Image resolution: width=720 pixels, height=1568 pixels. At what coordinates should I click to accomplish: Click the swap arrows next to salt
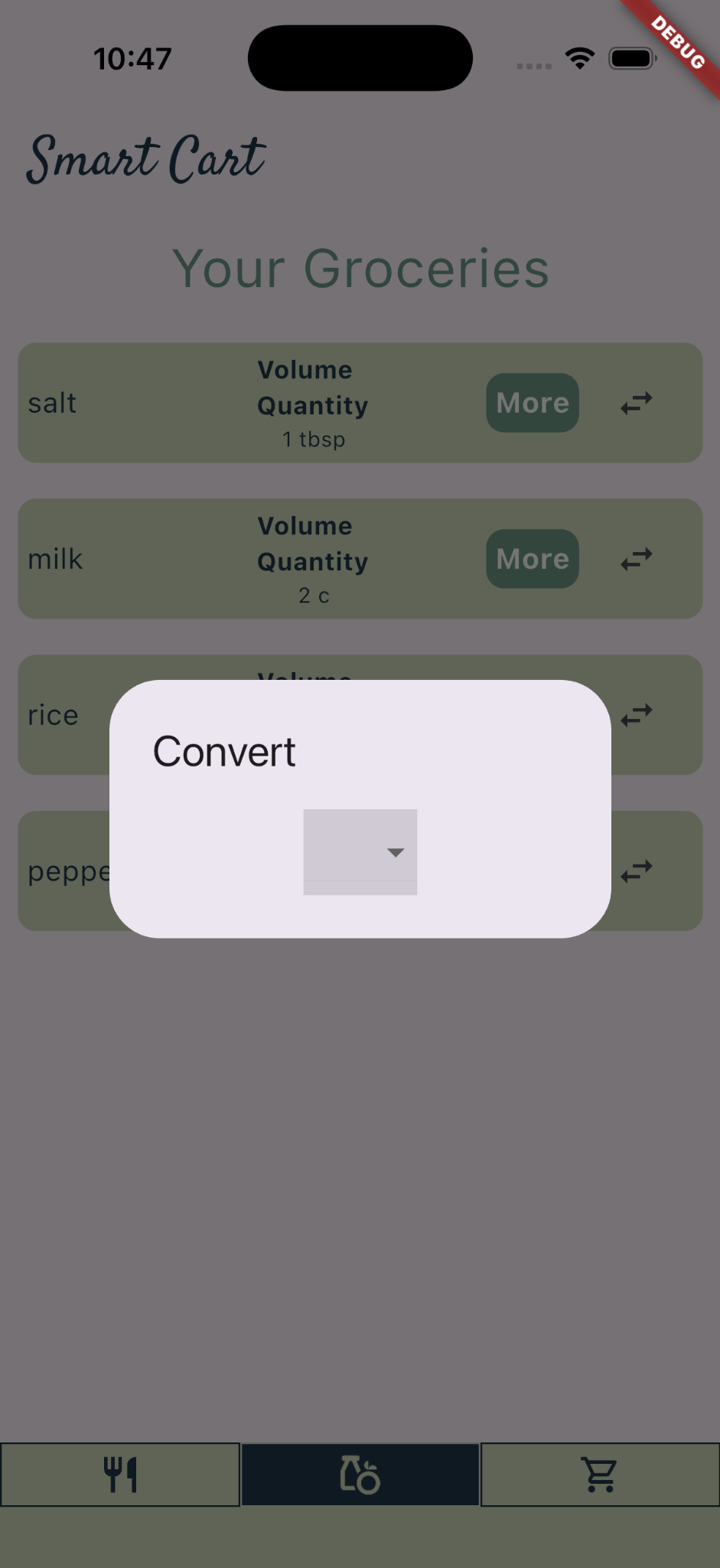[636, 403]
